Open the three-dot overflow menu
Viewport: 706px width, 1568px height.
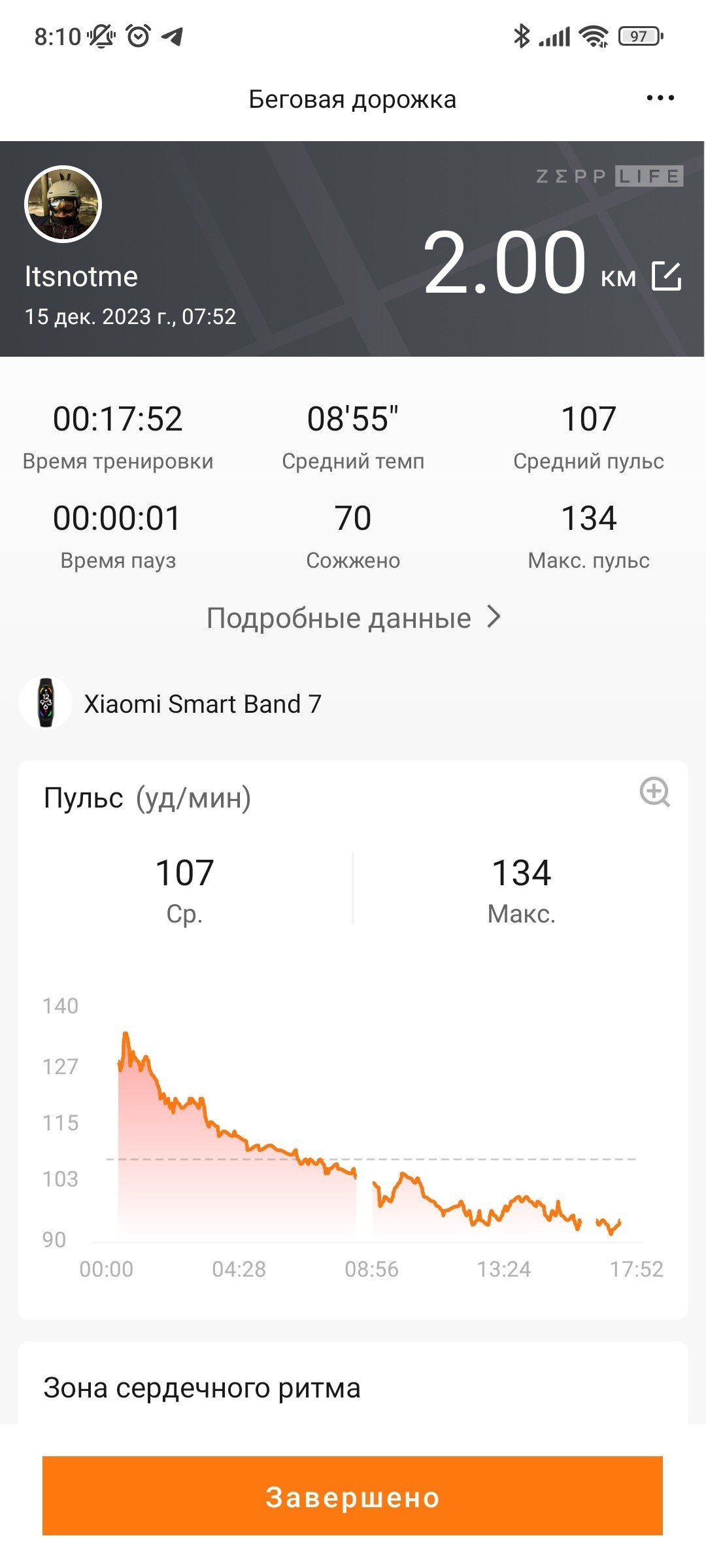click(660, 99)
